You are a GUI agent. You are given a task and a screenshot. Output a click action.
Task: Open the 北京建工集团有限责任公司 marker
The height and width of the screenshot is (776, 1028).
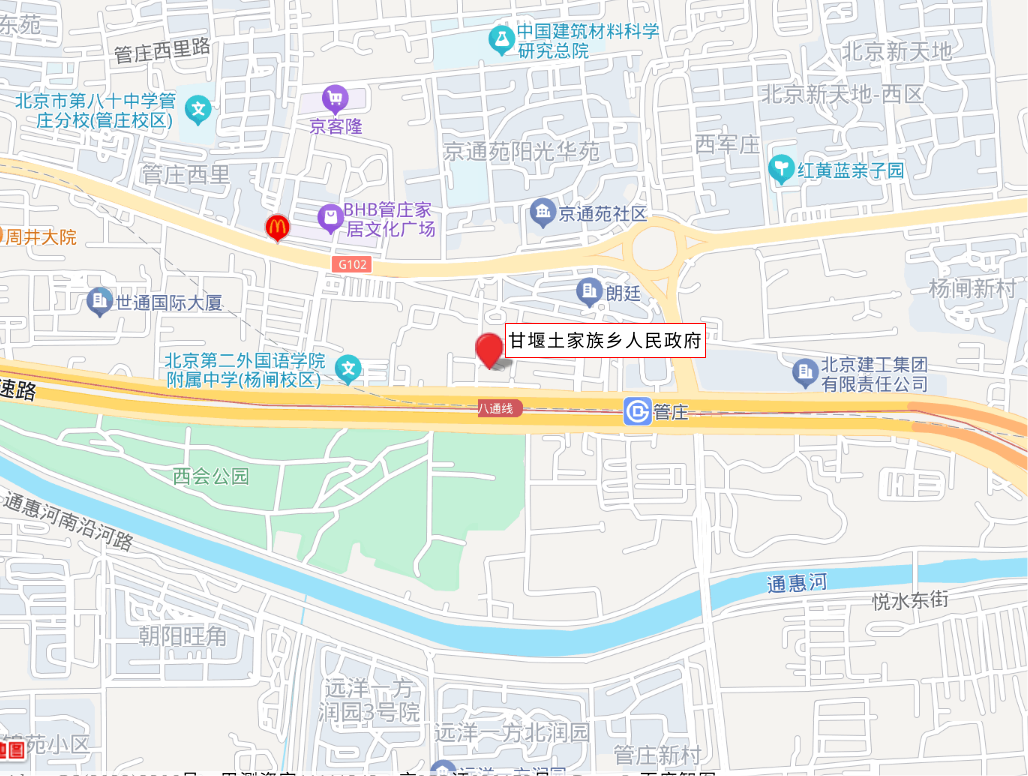(805, 374)
